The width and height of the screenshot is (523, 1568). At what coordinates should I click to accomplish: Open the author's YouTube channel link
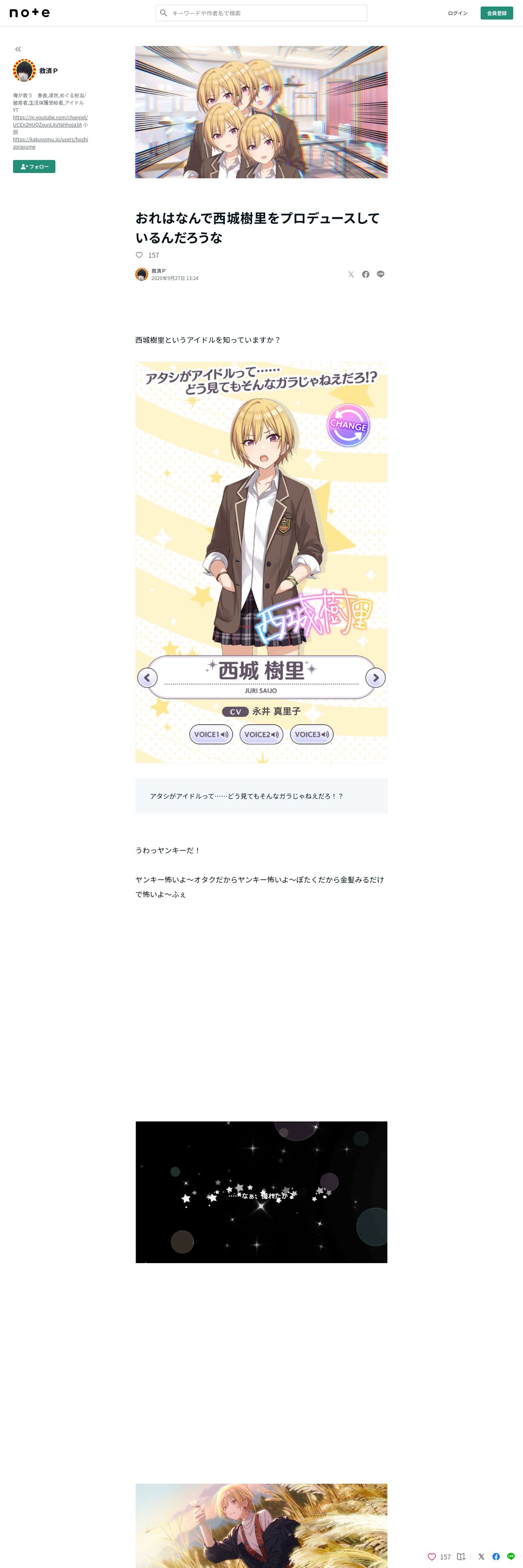[50, 120]
